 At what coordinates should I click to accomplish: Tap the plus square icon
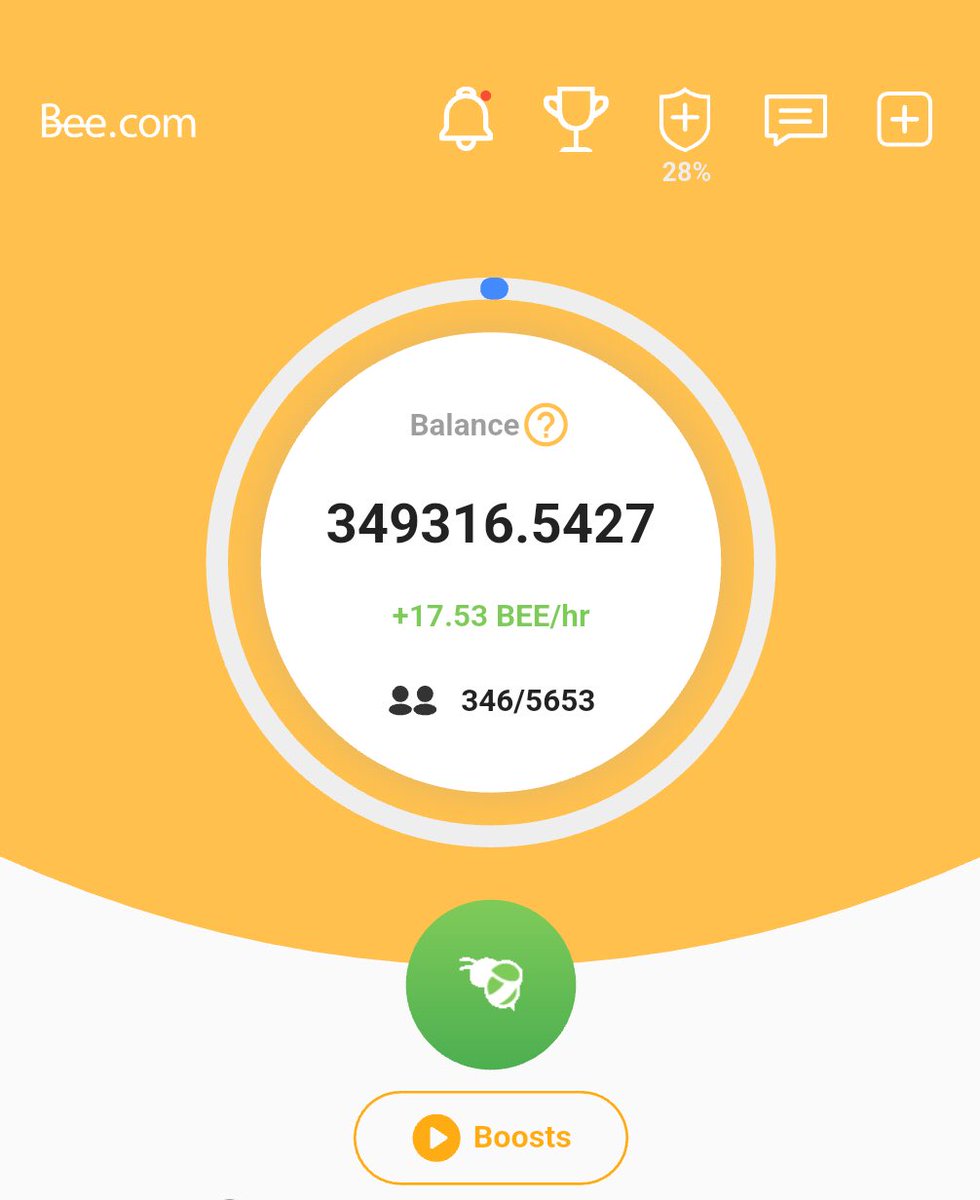point(904,120)
